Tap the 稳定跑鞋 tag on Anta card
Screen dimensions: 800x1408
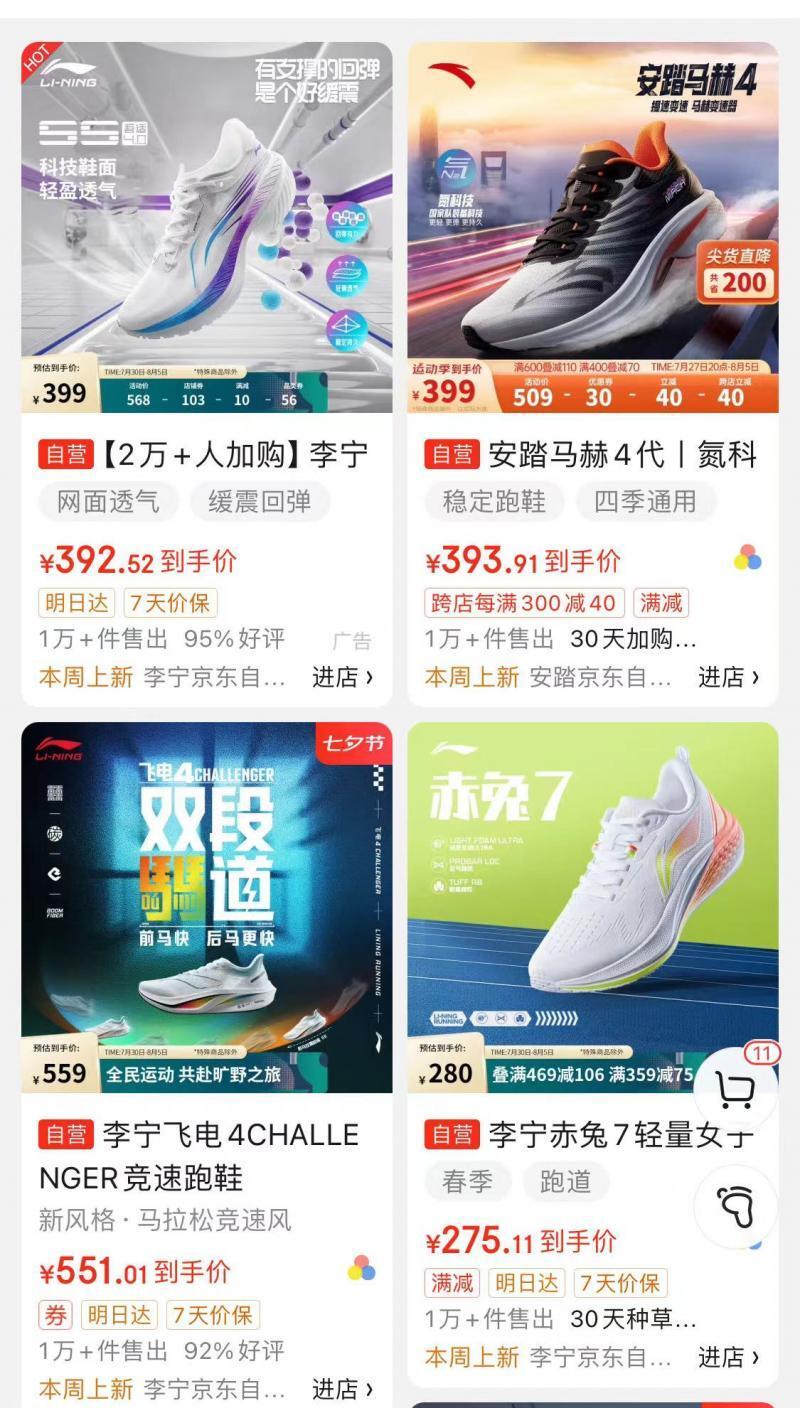click(x=493, y=504)
